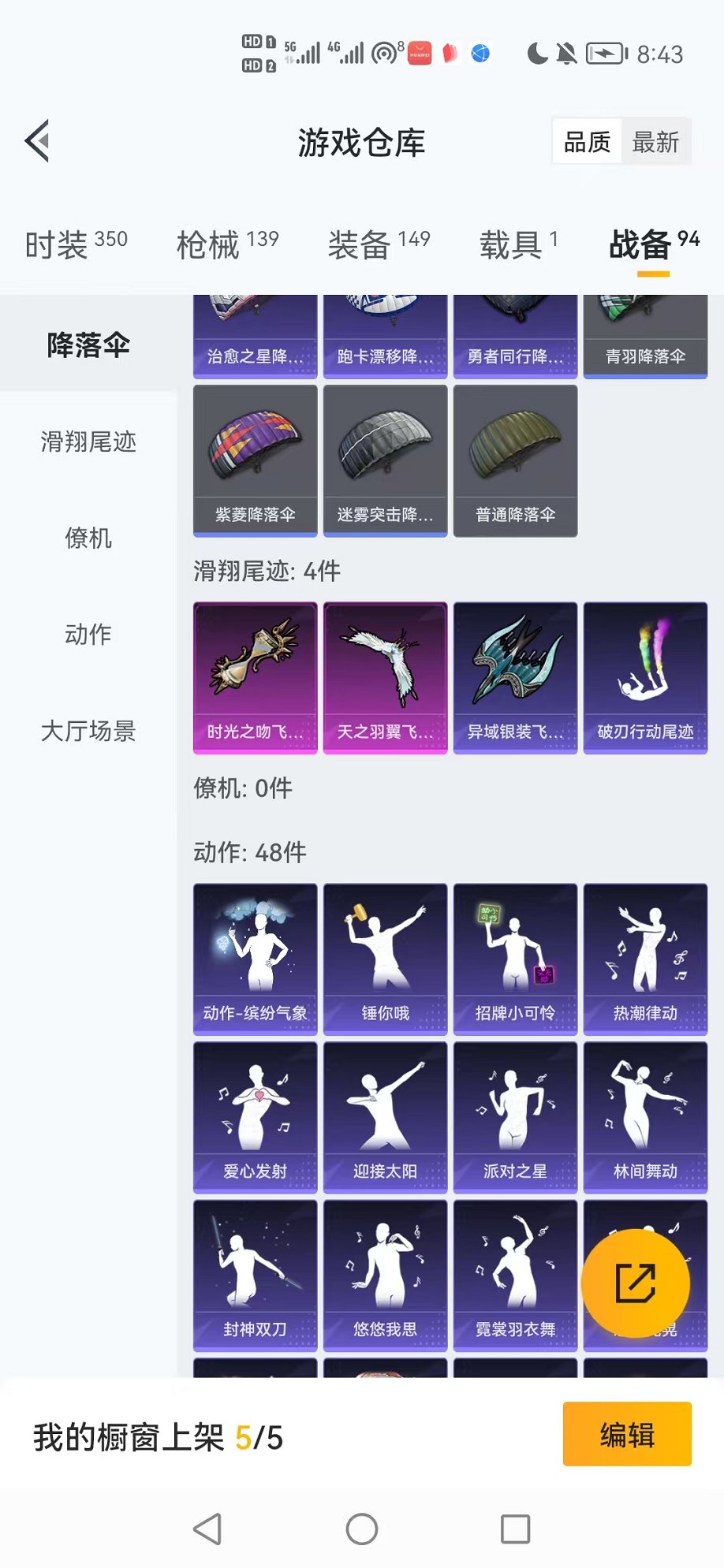Viewport: 724px width, 1568px height.
Task: Select 僚机 in the side list
Action: click(x=88, y=538)
